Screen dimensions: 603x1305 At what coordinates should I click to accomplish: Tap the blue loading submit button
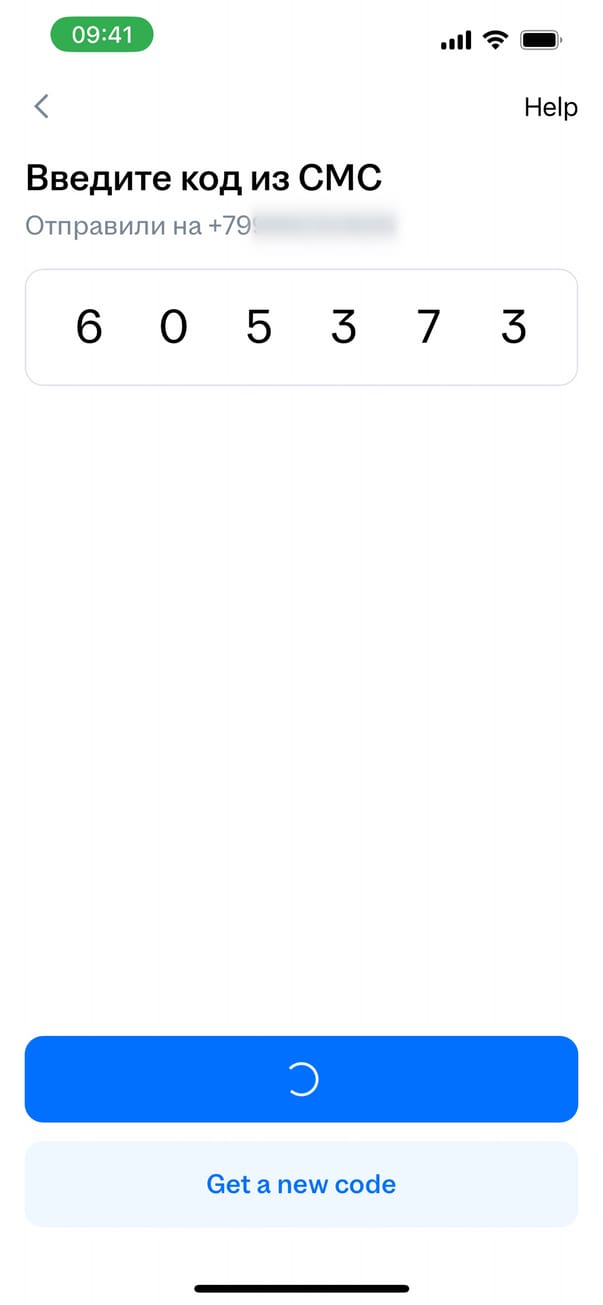point(301,1079)
